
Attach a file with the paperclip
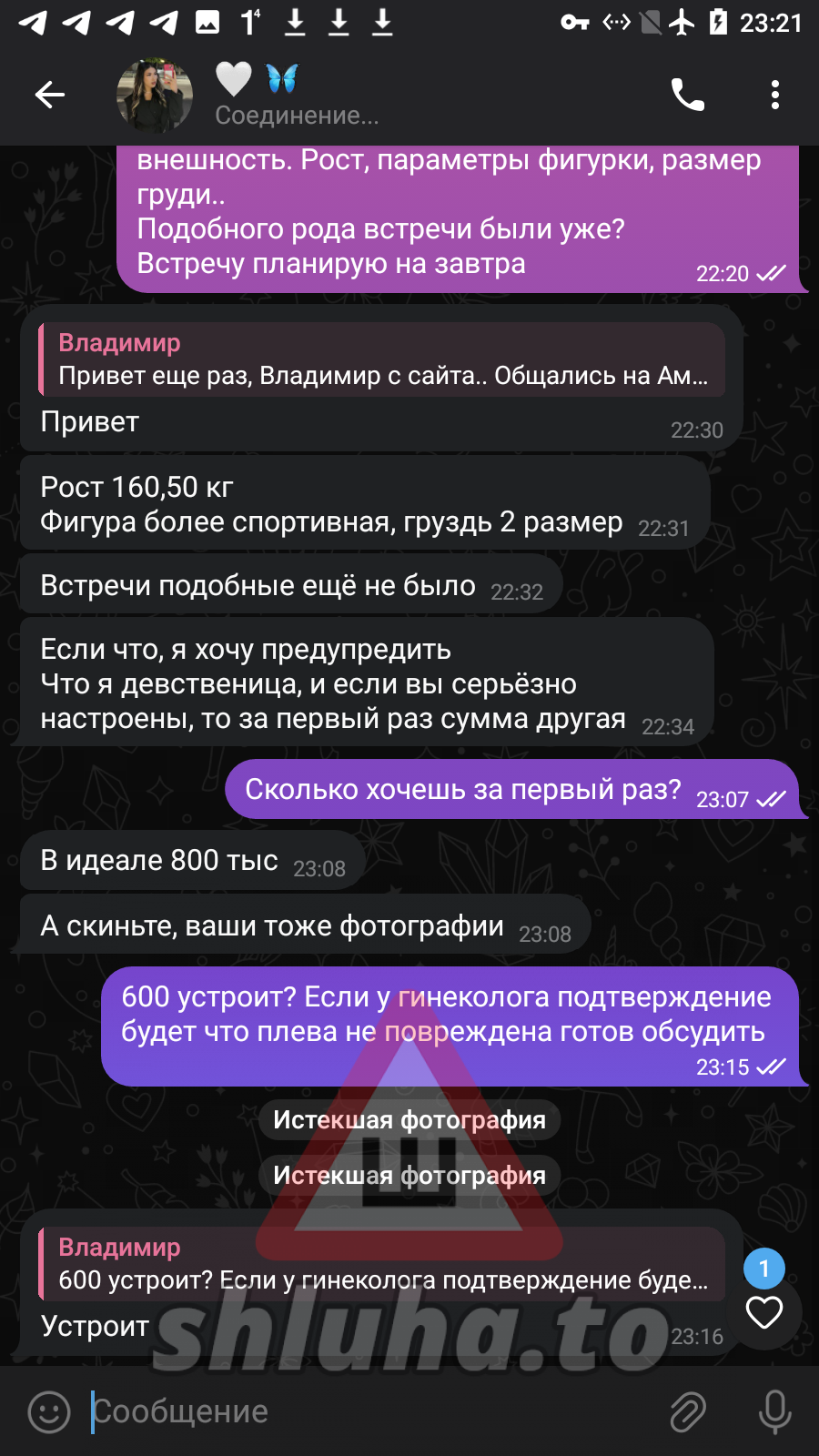point(688,1412)
